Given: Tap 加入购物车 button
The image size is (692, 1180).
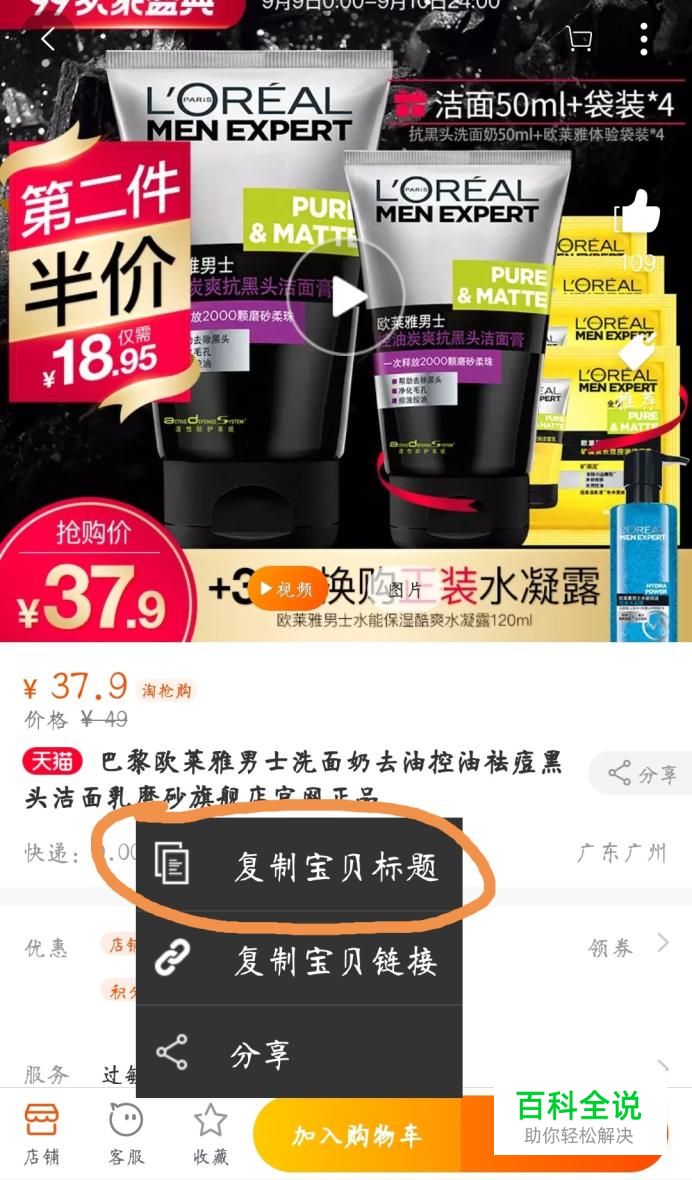Looking at the screenshot, I should 356,1136.
